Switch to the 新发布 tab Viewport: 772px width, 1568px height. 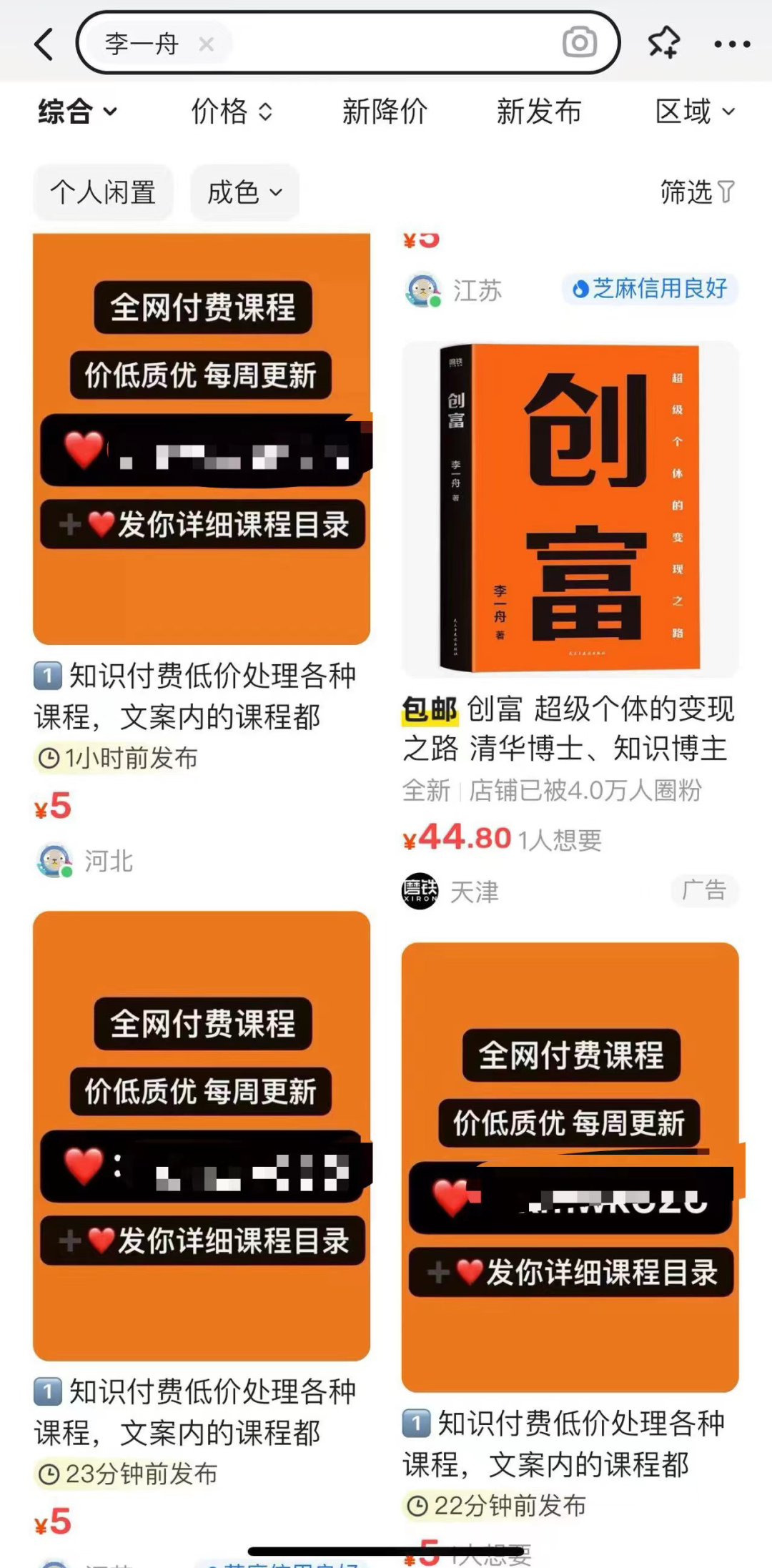[538, 112]
